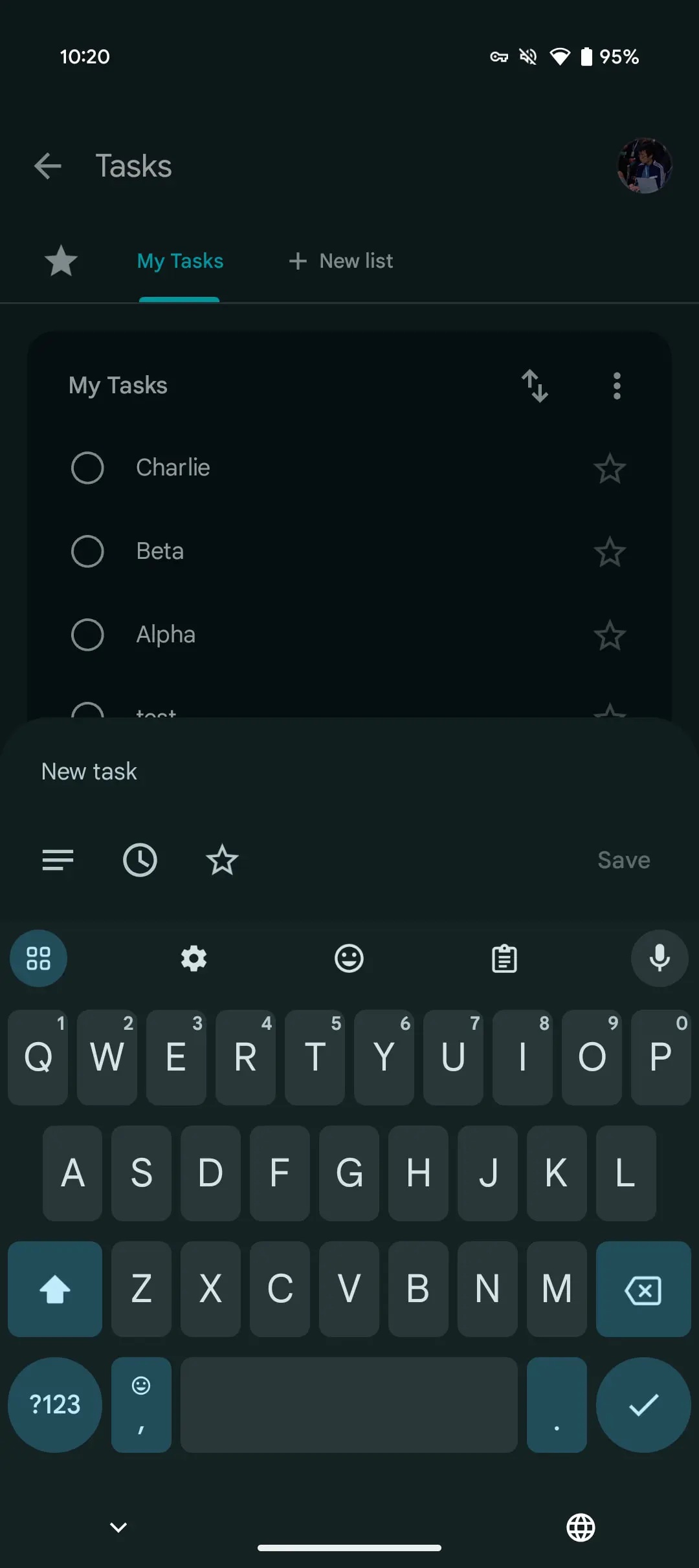
Task: Save the new task
Action: 623,860
